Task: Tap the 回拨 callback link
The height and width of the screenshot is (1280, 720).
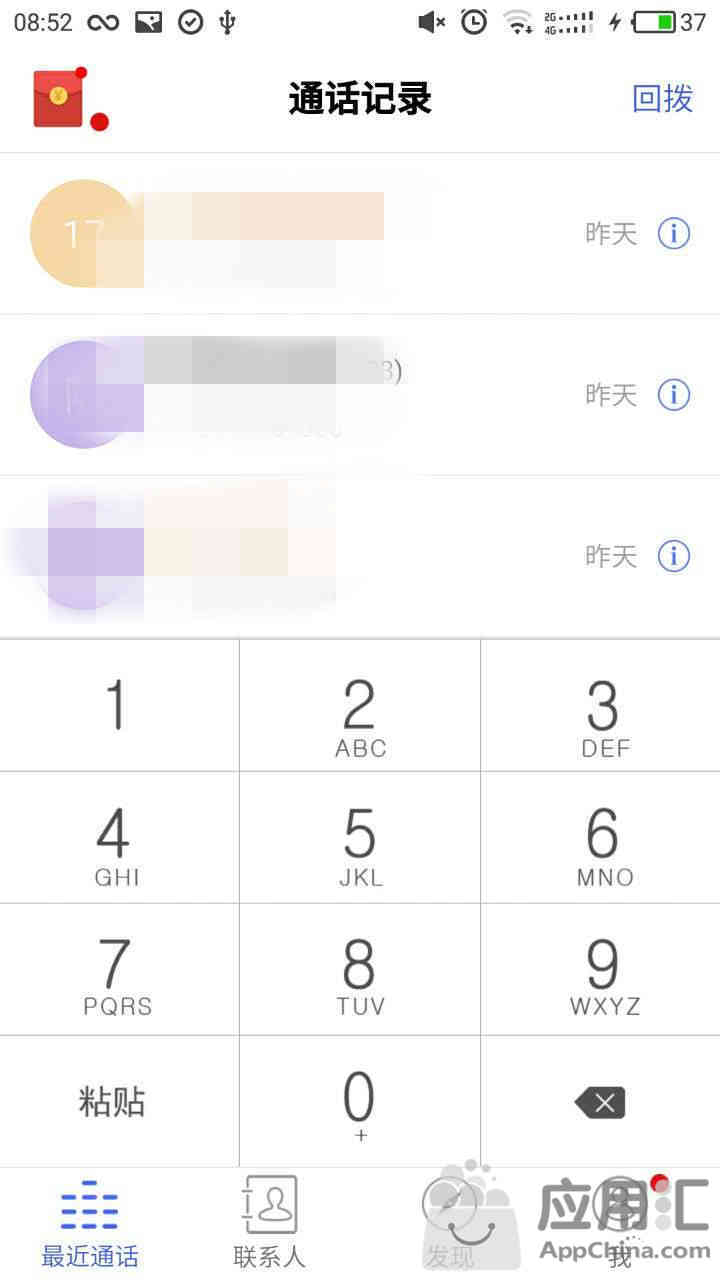Action: pos(663,99)
